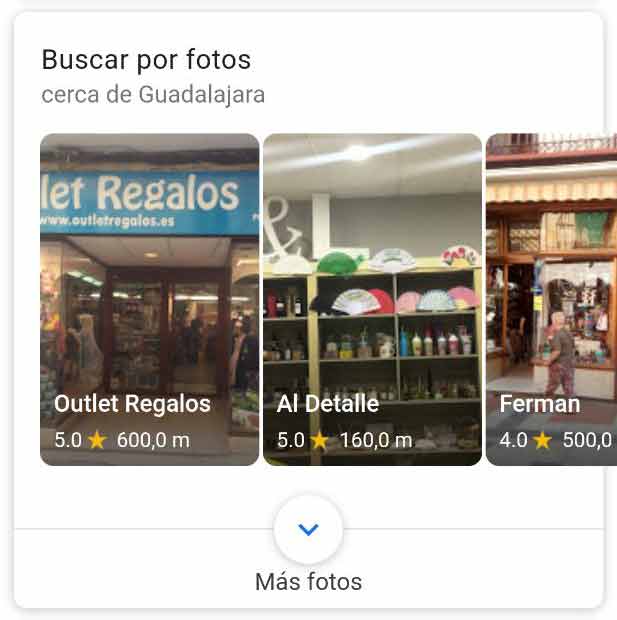Open the Outlet Regalos photo card
The width and height of the screenshot is (617, 620).
tap(149, 300)
